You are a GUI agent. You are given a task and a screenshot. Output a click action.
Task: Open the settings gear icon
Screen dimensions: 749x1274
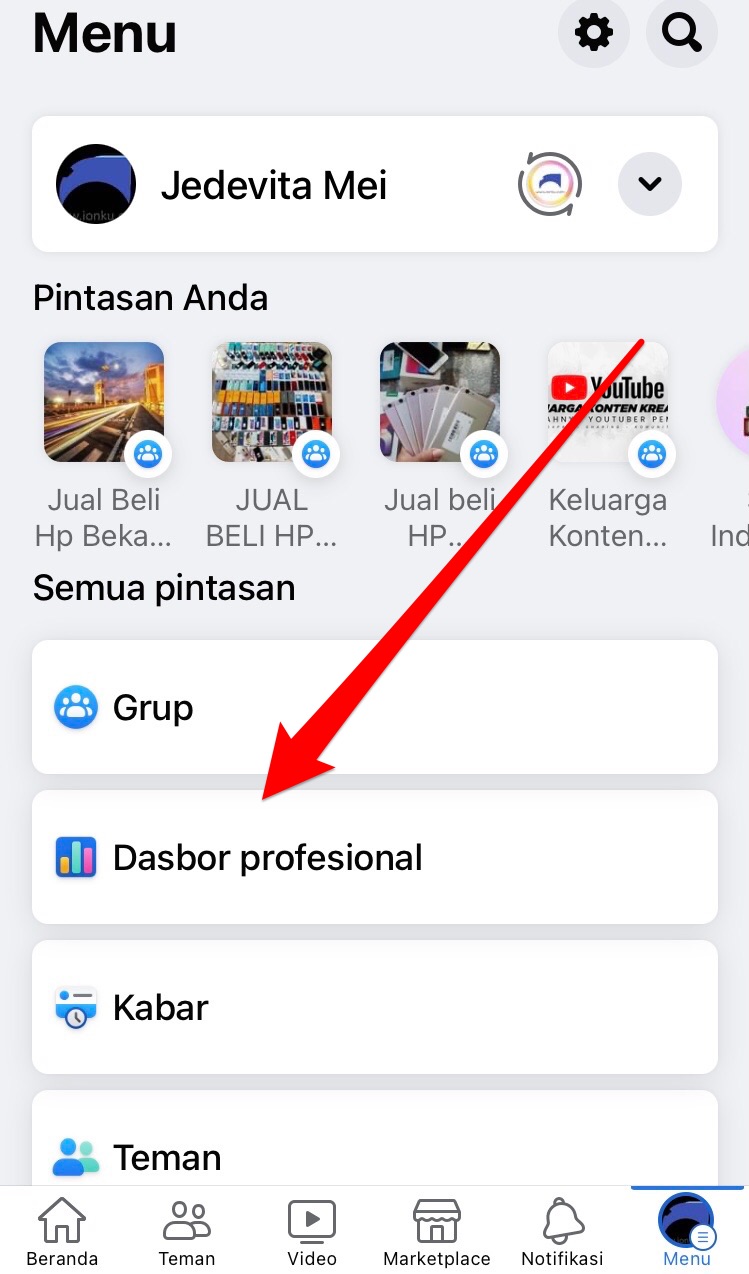[x=593, y=33]
